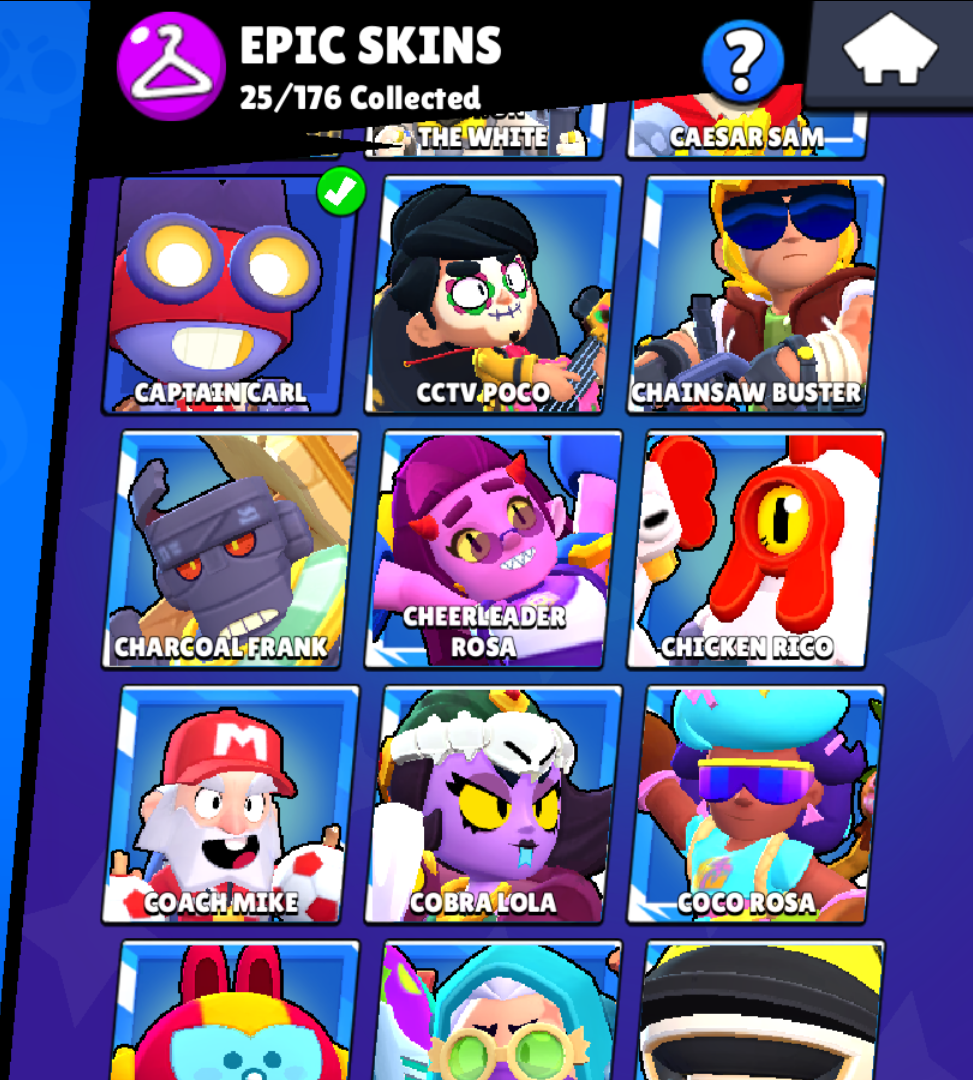The width and height of the screenshot is (973, 1080).
Task: View the Coach Mike skin
Action: pyautogui.click(x=232, y=803)
